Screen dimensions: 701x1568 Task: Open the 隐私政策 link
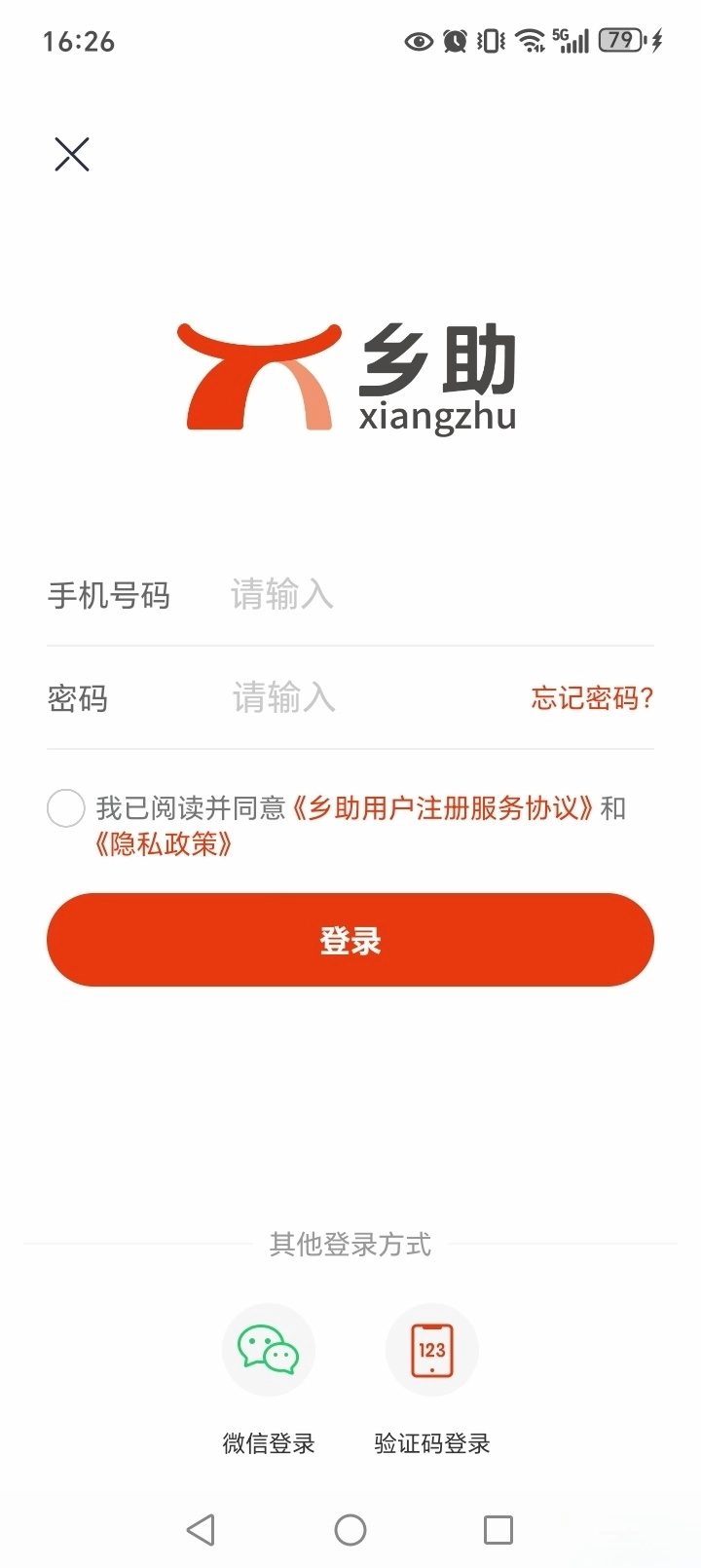coord(164,844)
